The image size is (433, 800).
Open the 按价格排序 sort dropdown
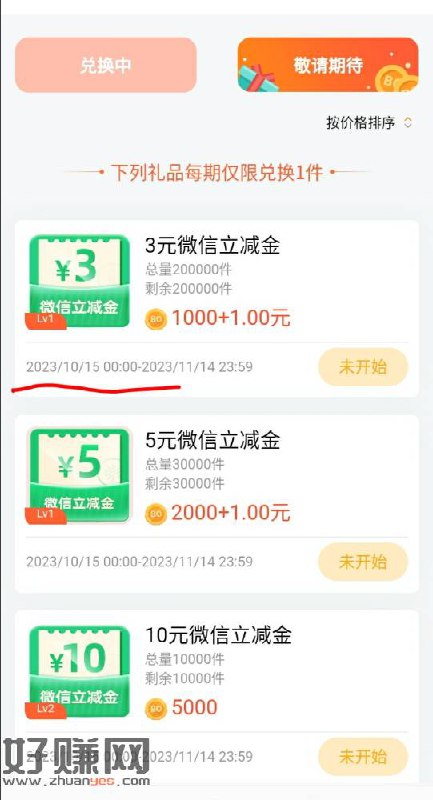pos(369,123)
